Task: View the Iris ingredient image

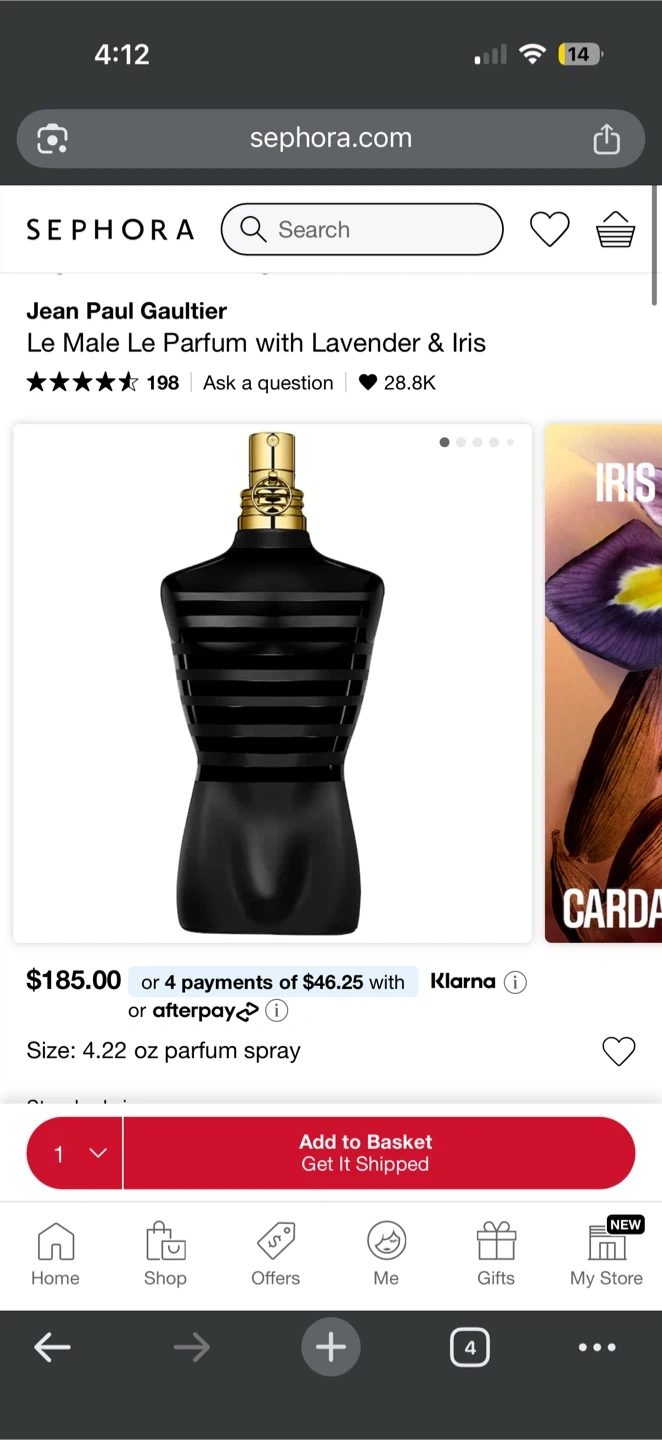Action: [x=603, y=683]
